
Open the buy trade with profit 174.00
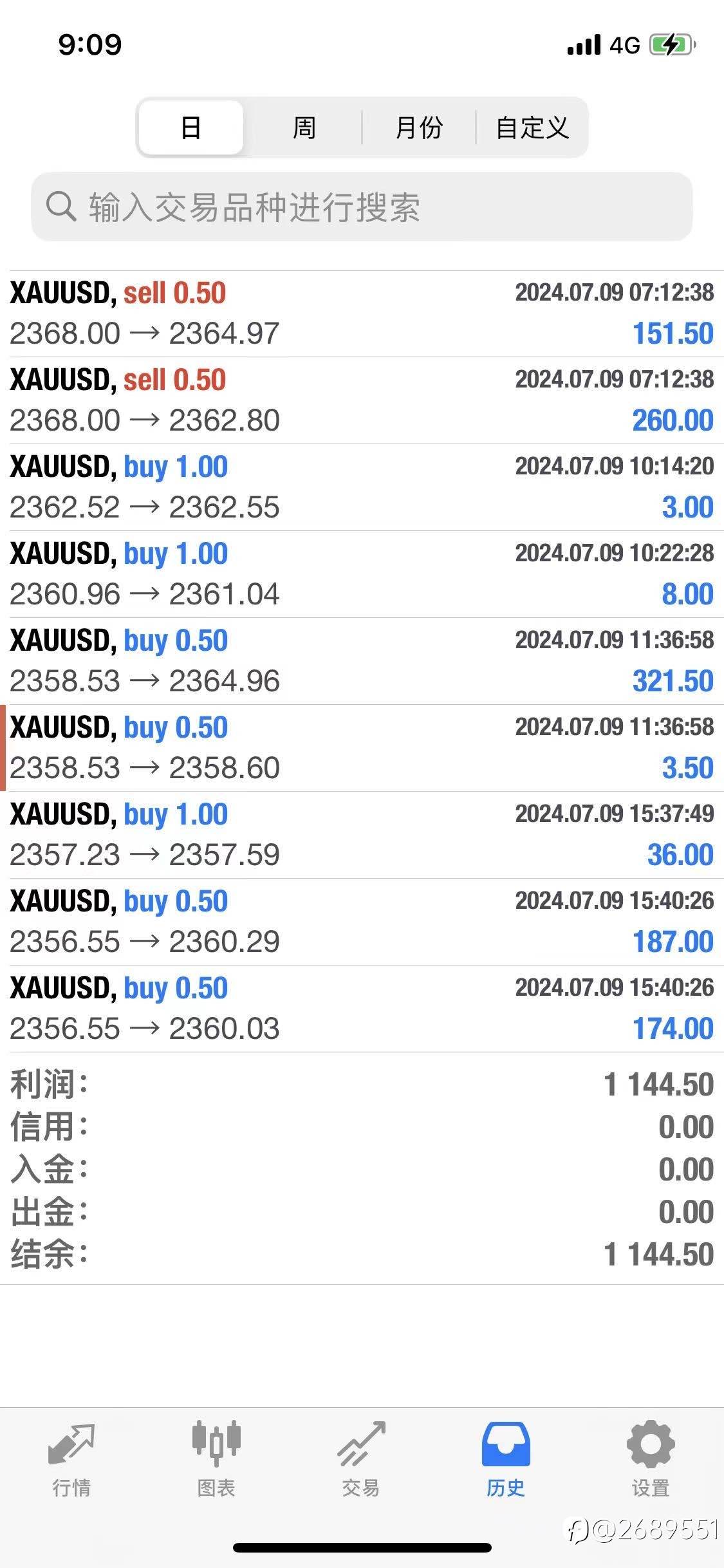(362, 1009)
